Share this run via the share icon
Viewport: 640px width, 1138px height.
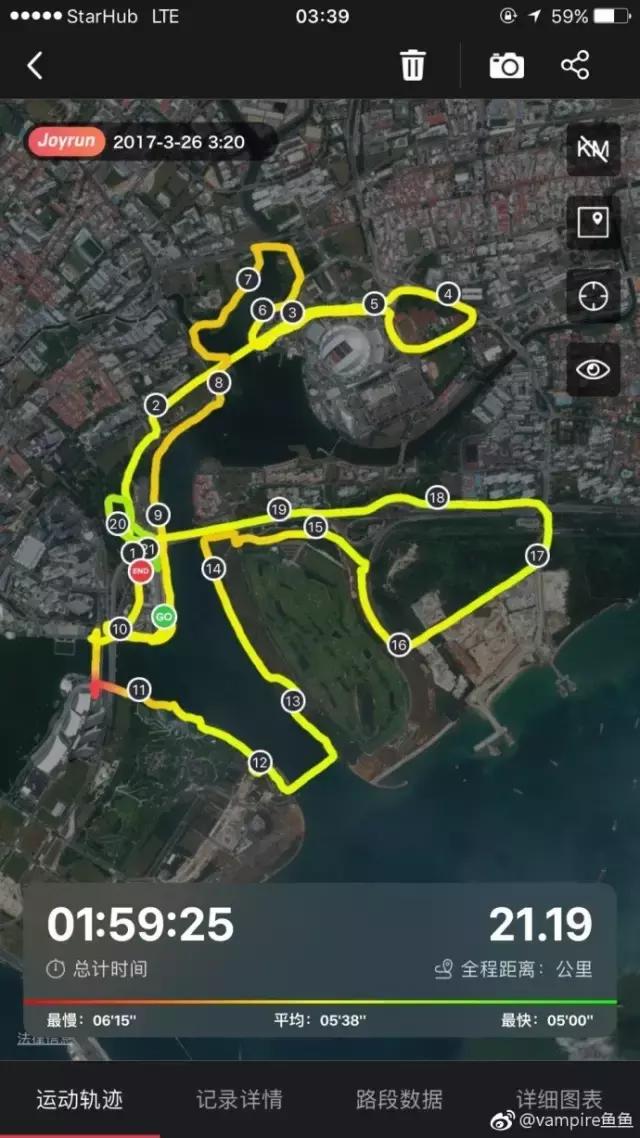tap(575, 66)
